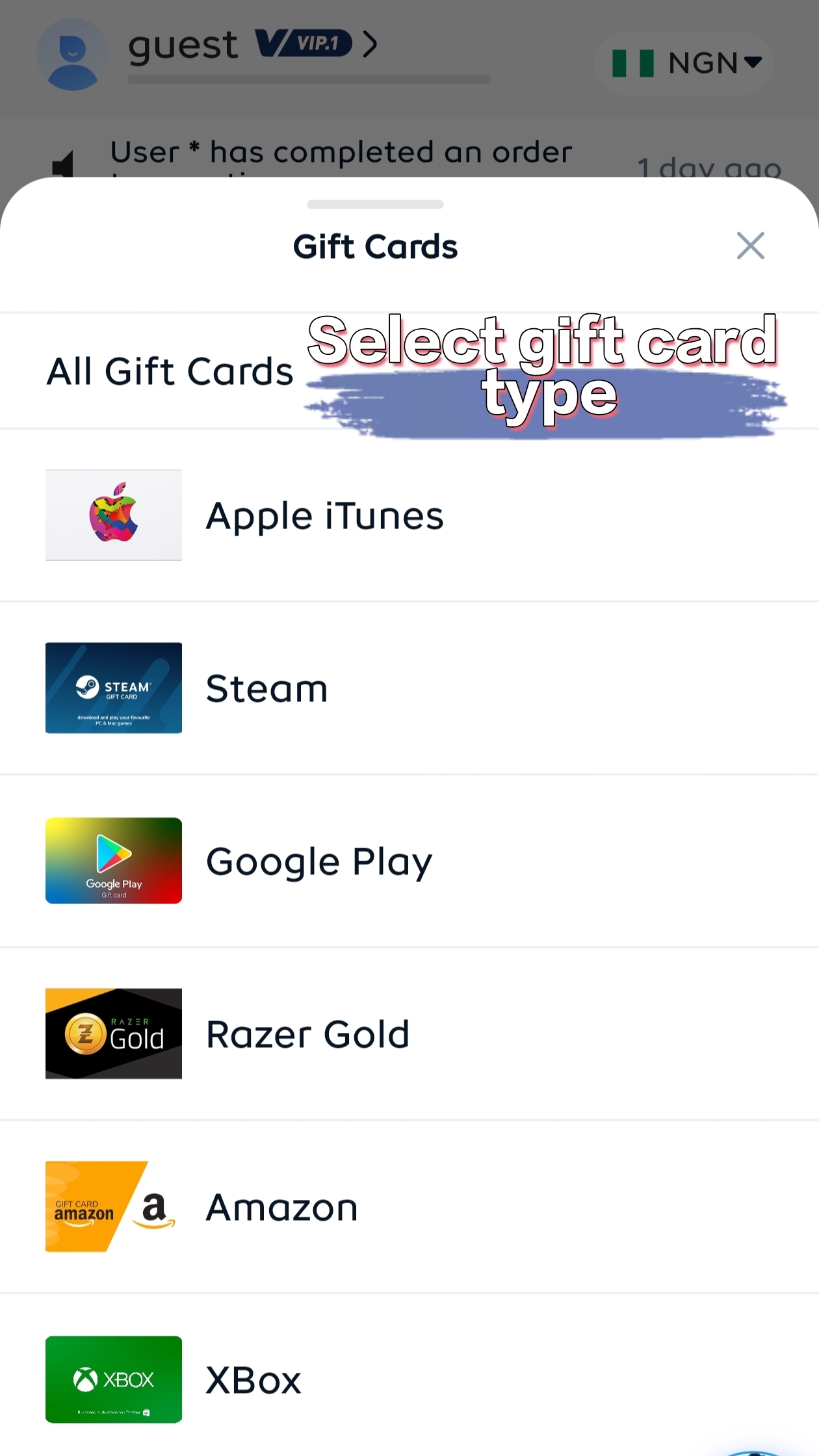
Task: Choose the Amazon gift card
Action: click(281, 1208)
